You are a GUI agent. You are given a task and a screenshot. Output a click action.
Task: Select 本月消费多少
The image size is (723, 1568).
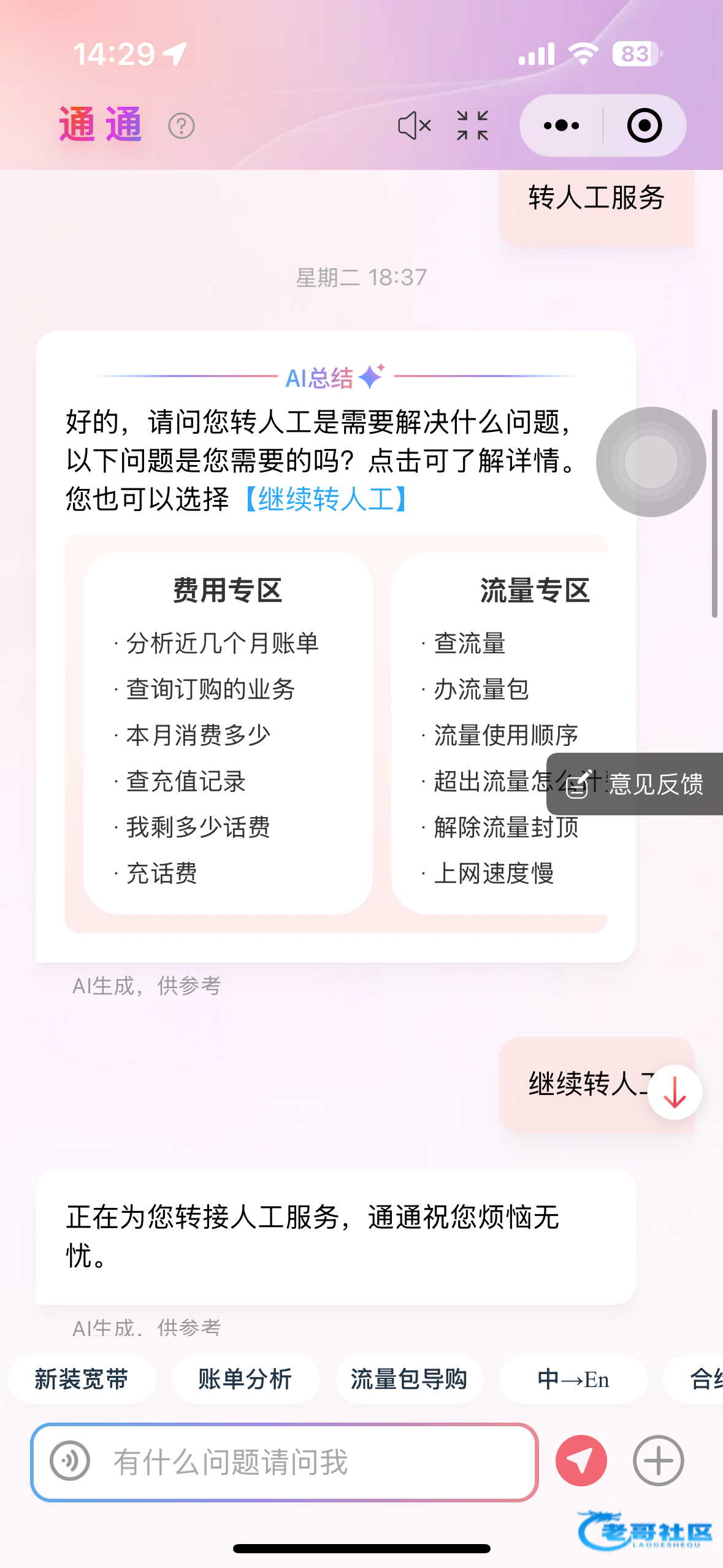point(198,735)
